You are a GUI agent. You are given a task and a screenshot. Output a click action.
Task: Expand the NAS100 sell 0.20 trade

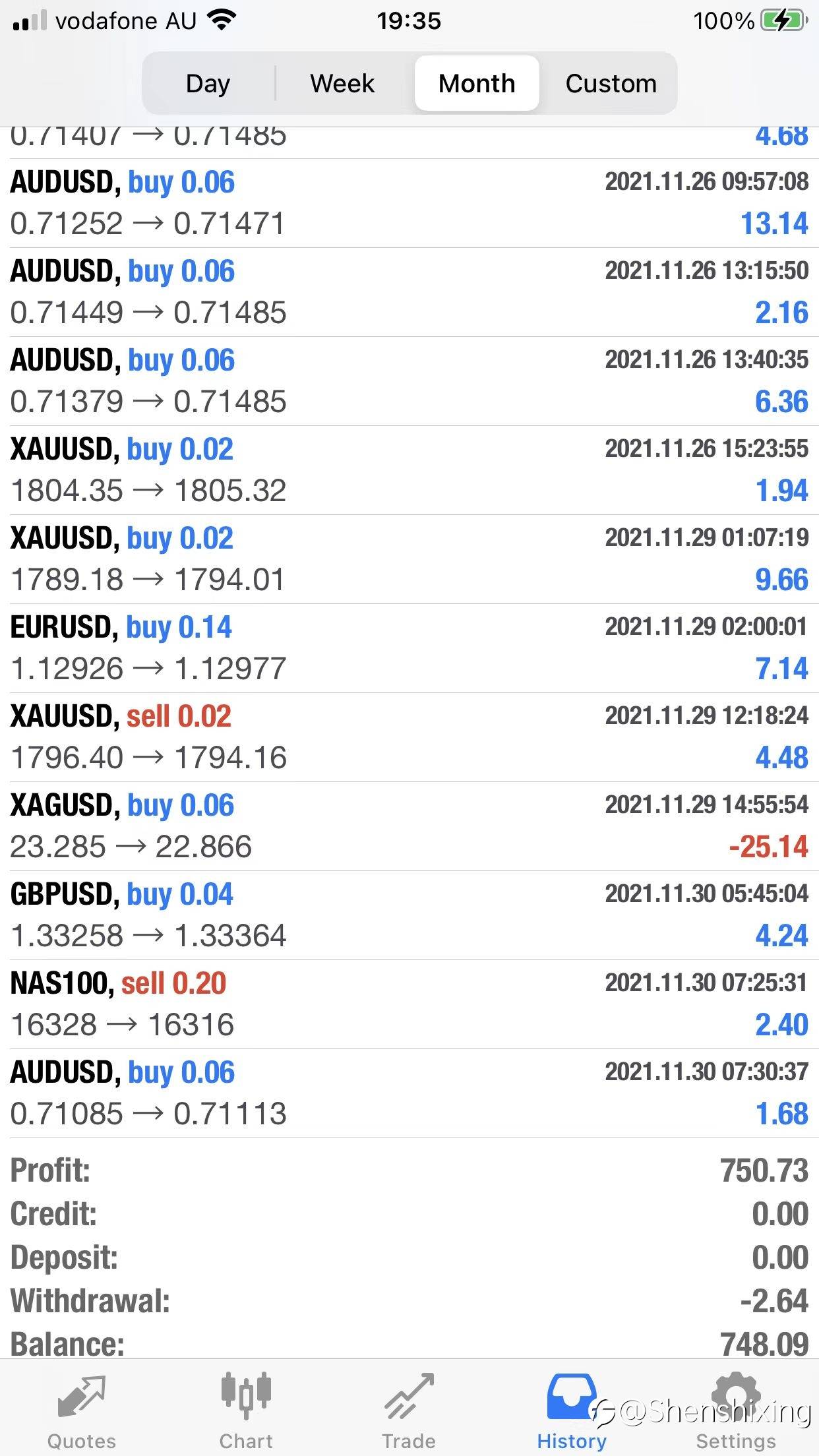409,1004
